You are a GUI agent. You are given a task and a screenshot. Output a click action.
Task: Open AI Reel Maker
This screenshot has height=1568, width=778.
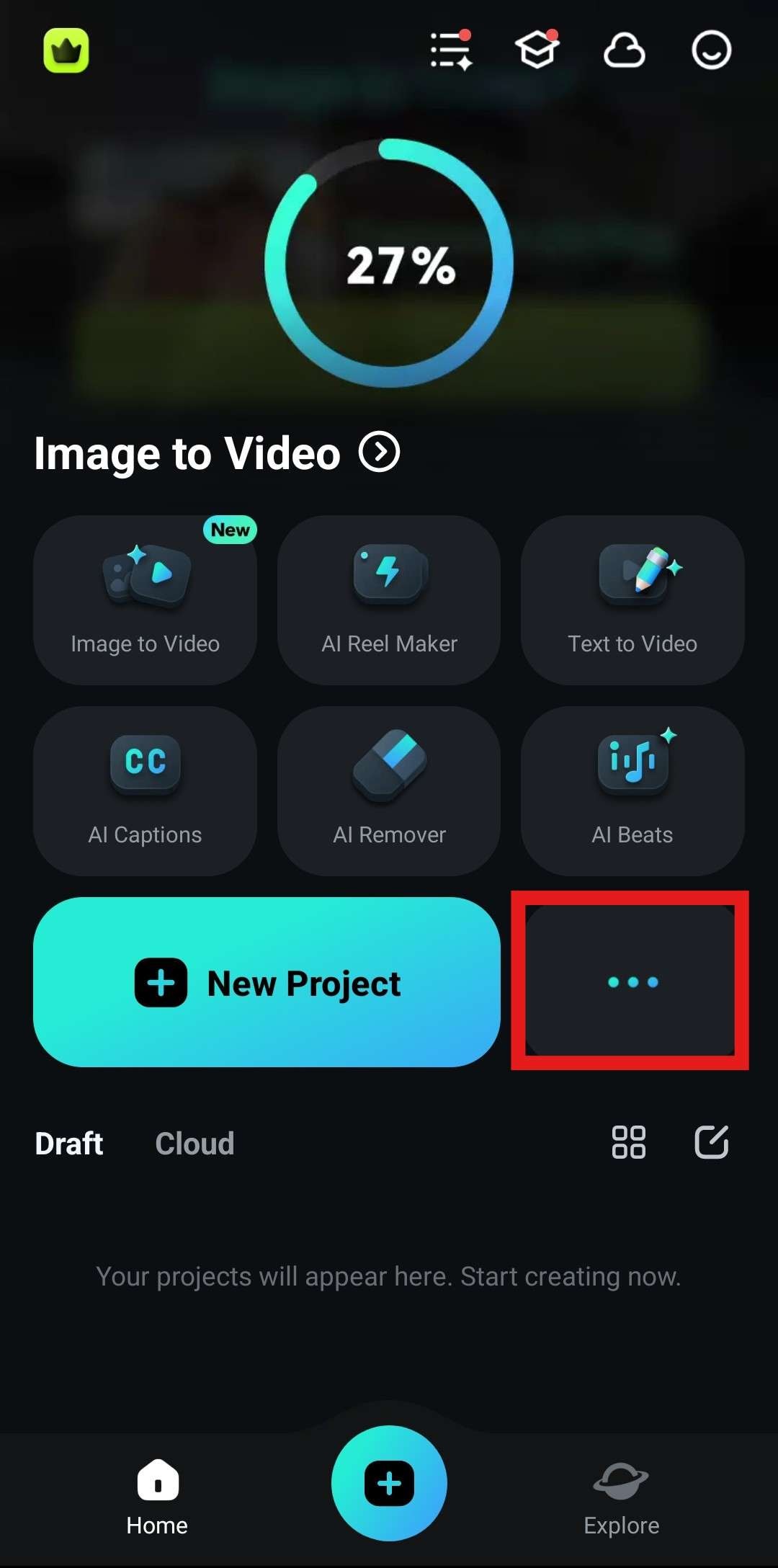[x=389, y=600]
